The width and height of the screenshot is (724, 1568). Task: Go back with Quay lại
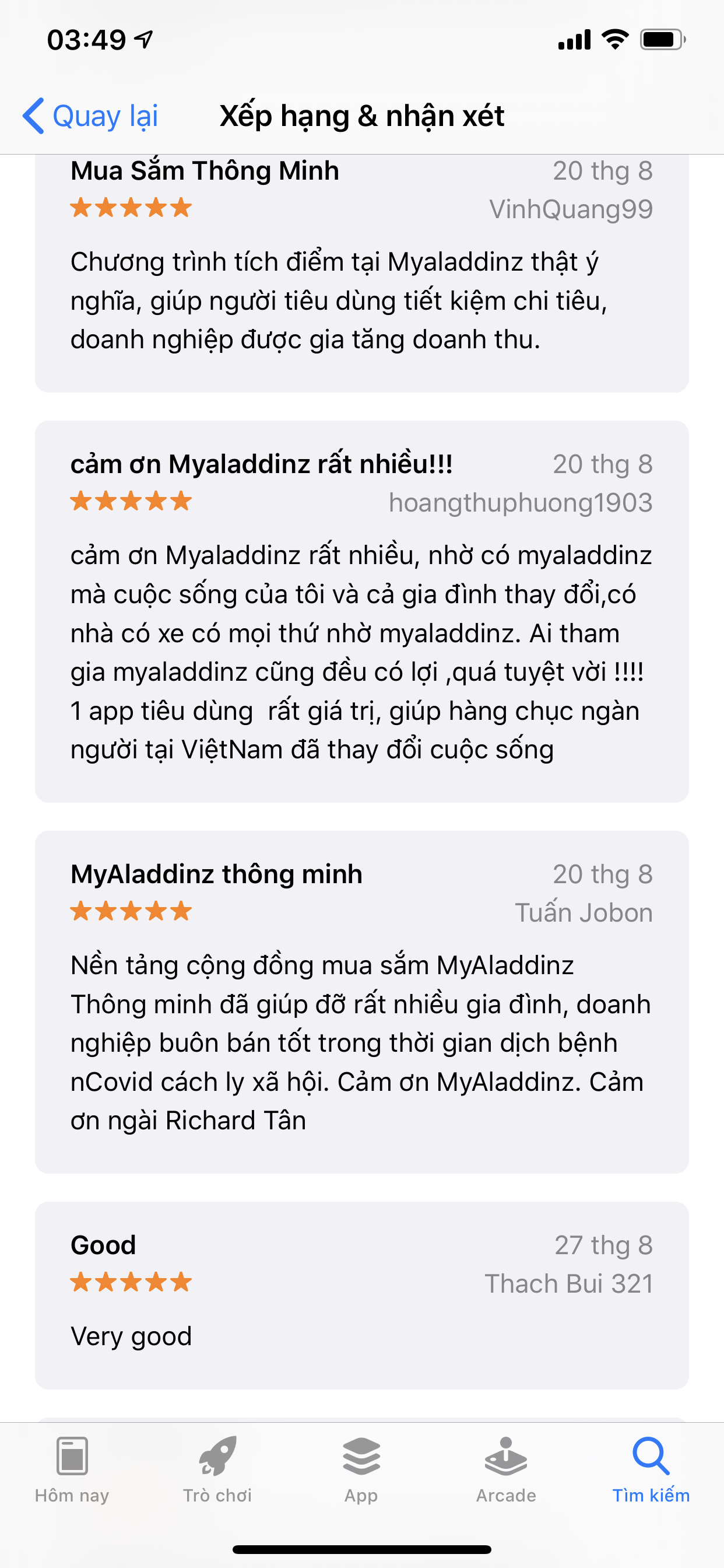click(92, 116)
